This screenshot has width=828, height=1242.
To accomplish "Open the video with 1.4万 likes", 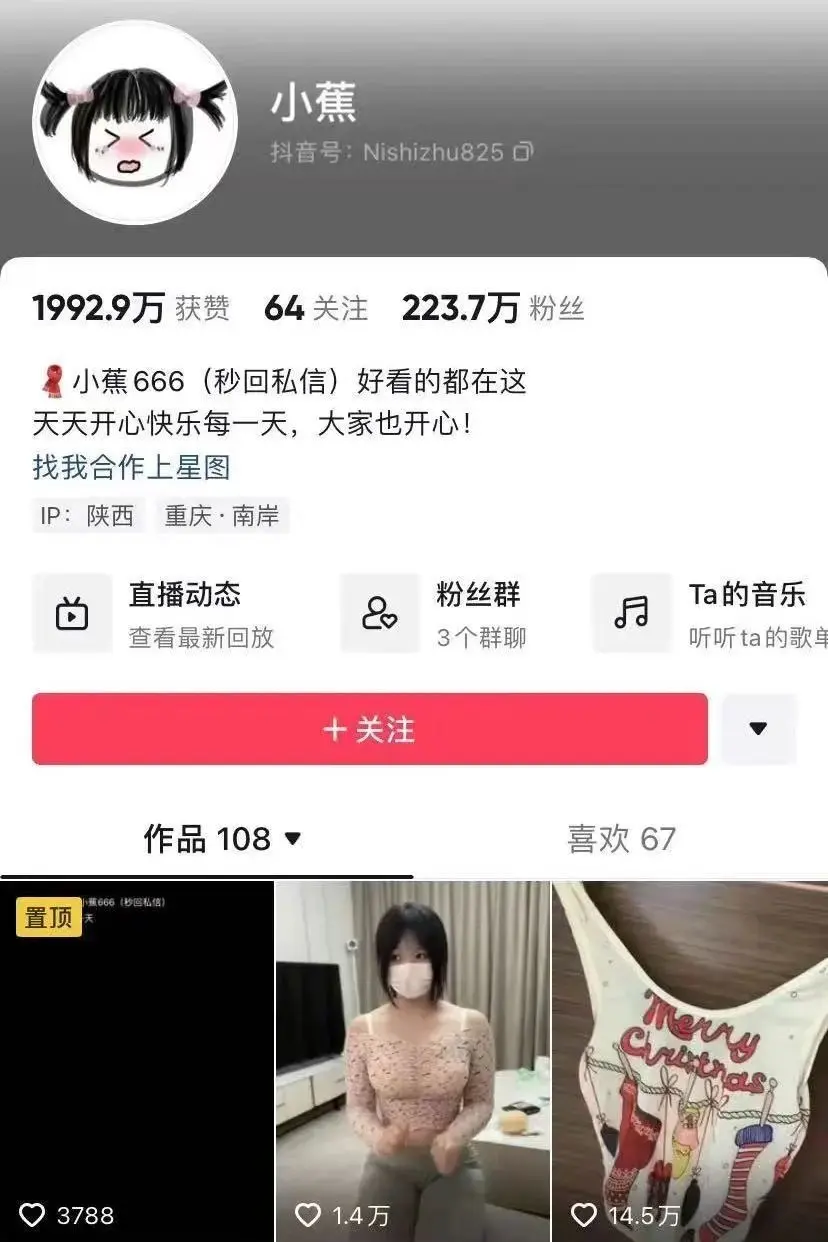I will [x=412, y=1060].
